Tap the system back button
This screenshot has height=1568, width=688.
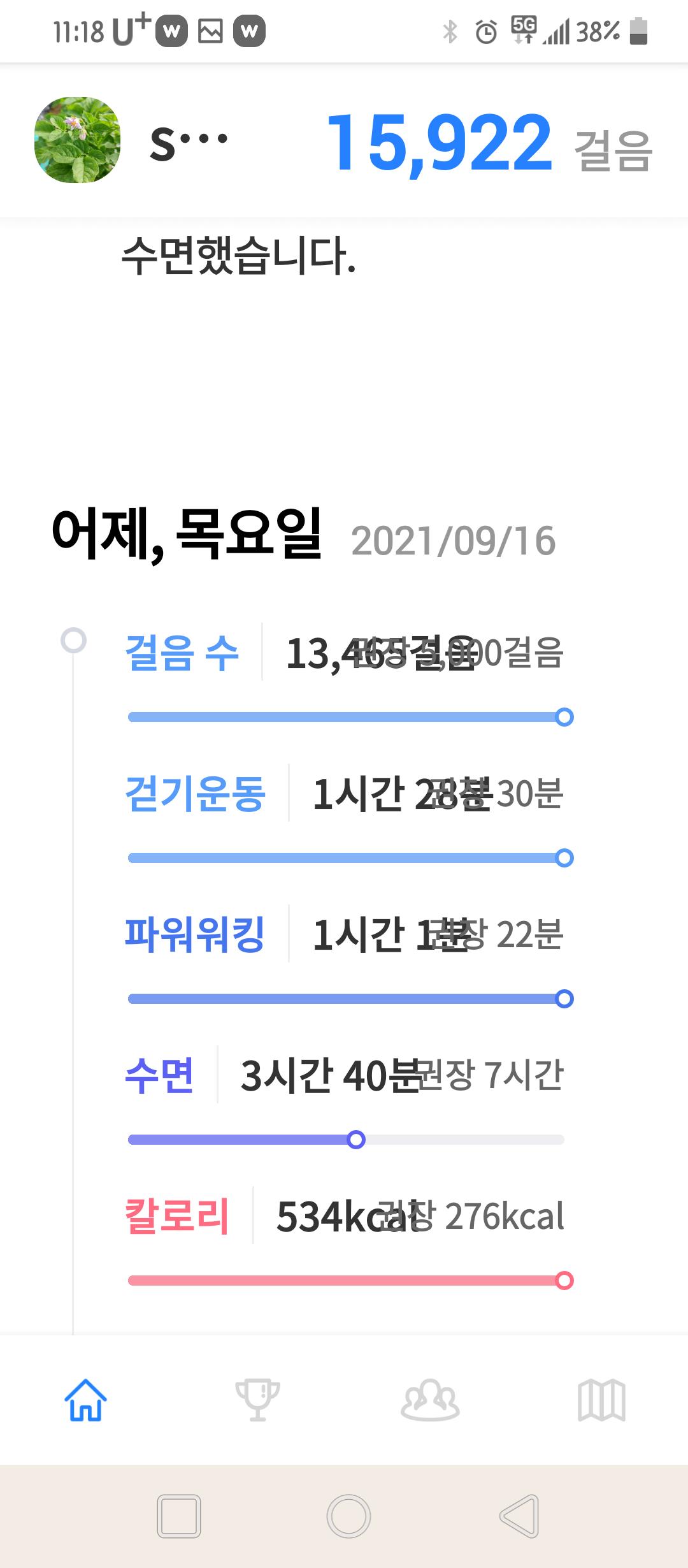pyautogui.click(x=519, y=1516)
